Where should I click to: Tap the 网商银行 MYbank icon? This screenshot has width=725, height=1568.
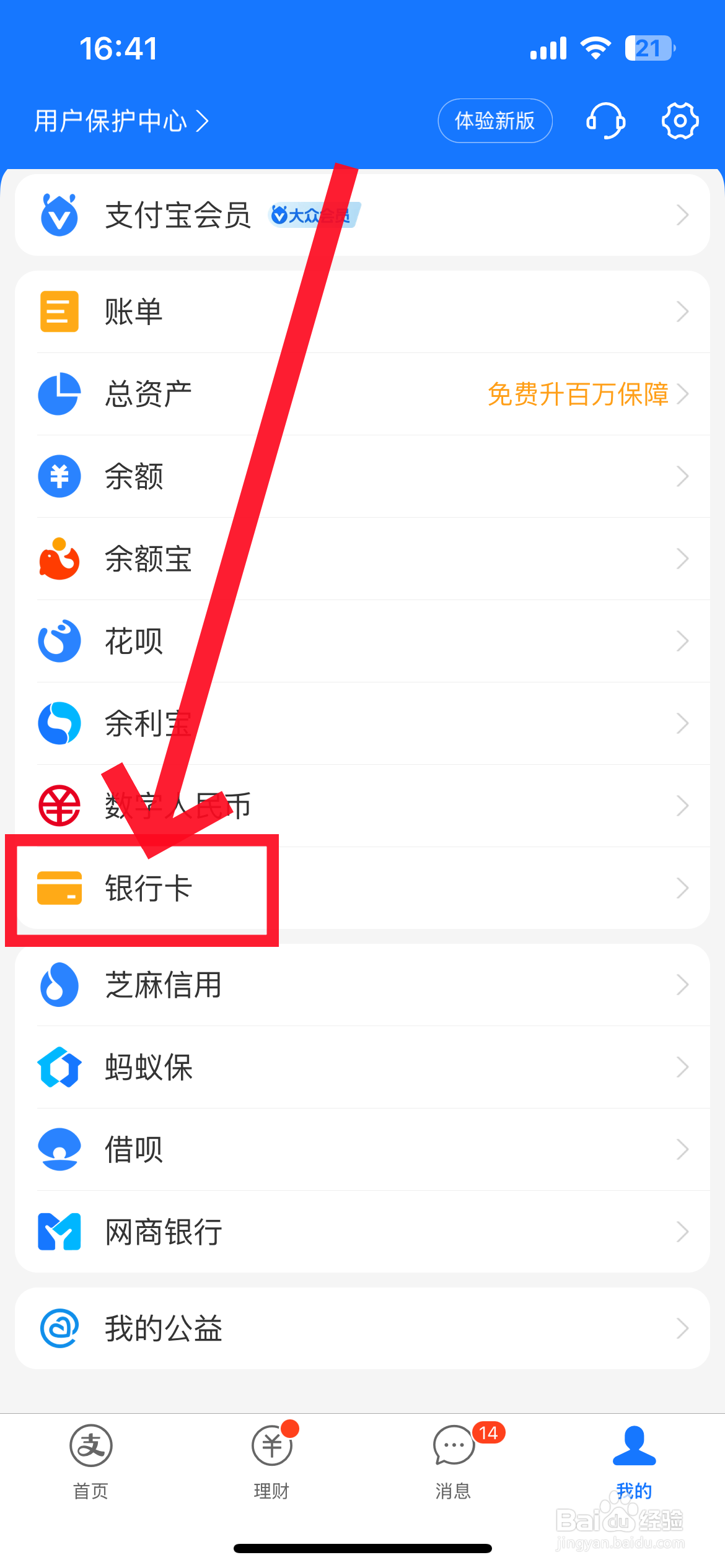[x=59, y=1231]
